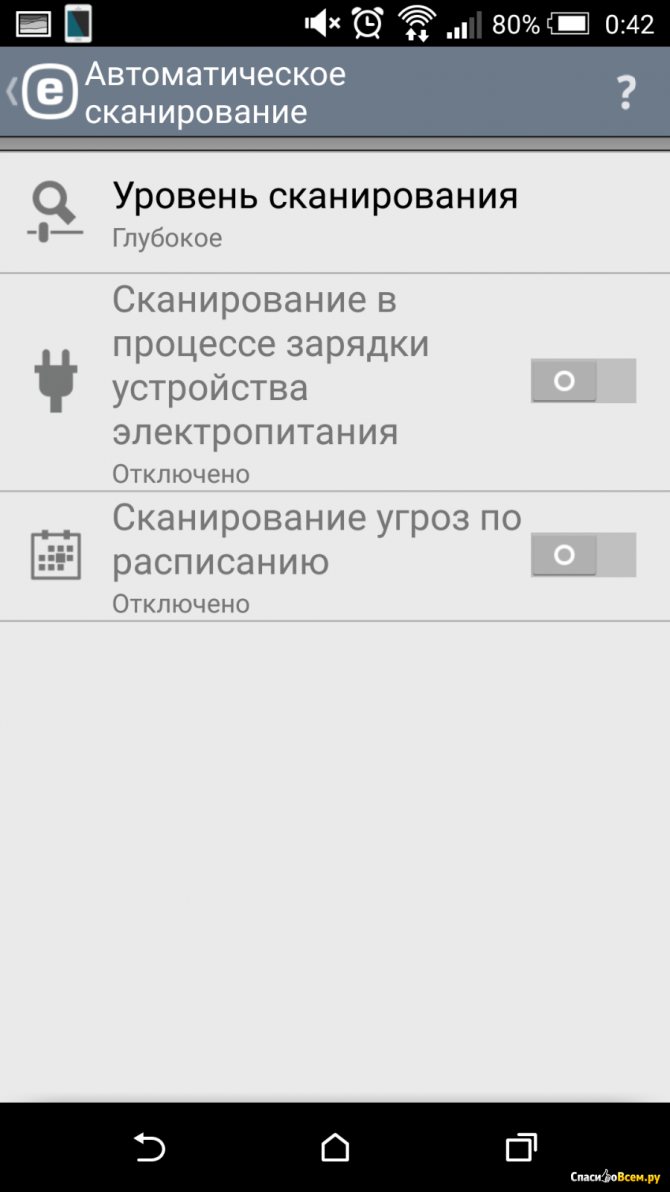Open recent apps overview

pos(520,1146)
